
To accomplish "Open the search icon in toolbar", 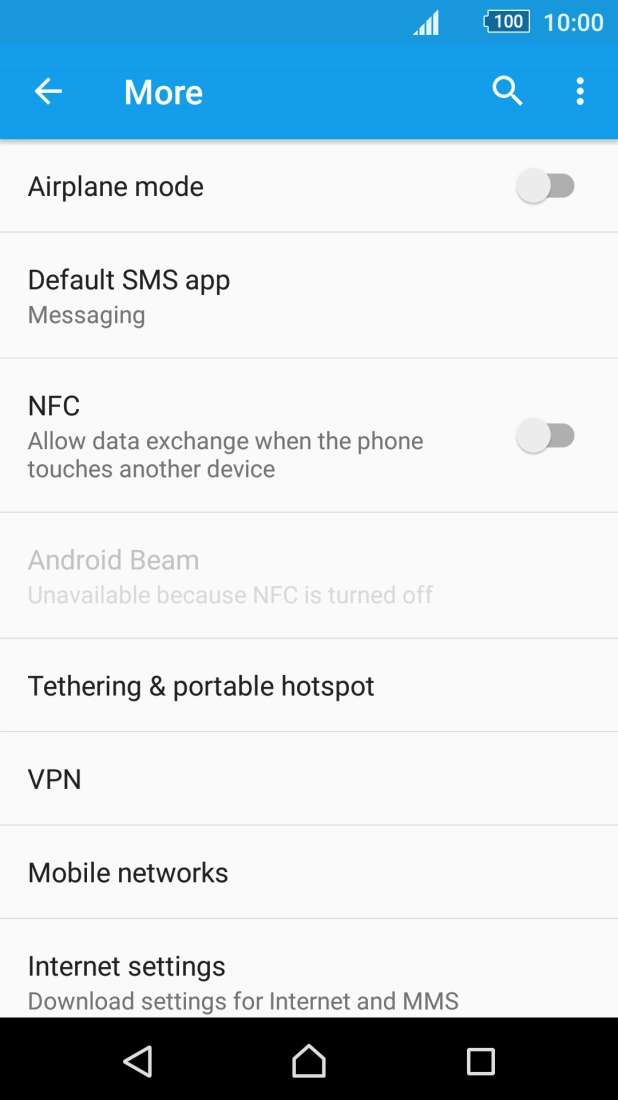I will click(x=508, y=92).
